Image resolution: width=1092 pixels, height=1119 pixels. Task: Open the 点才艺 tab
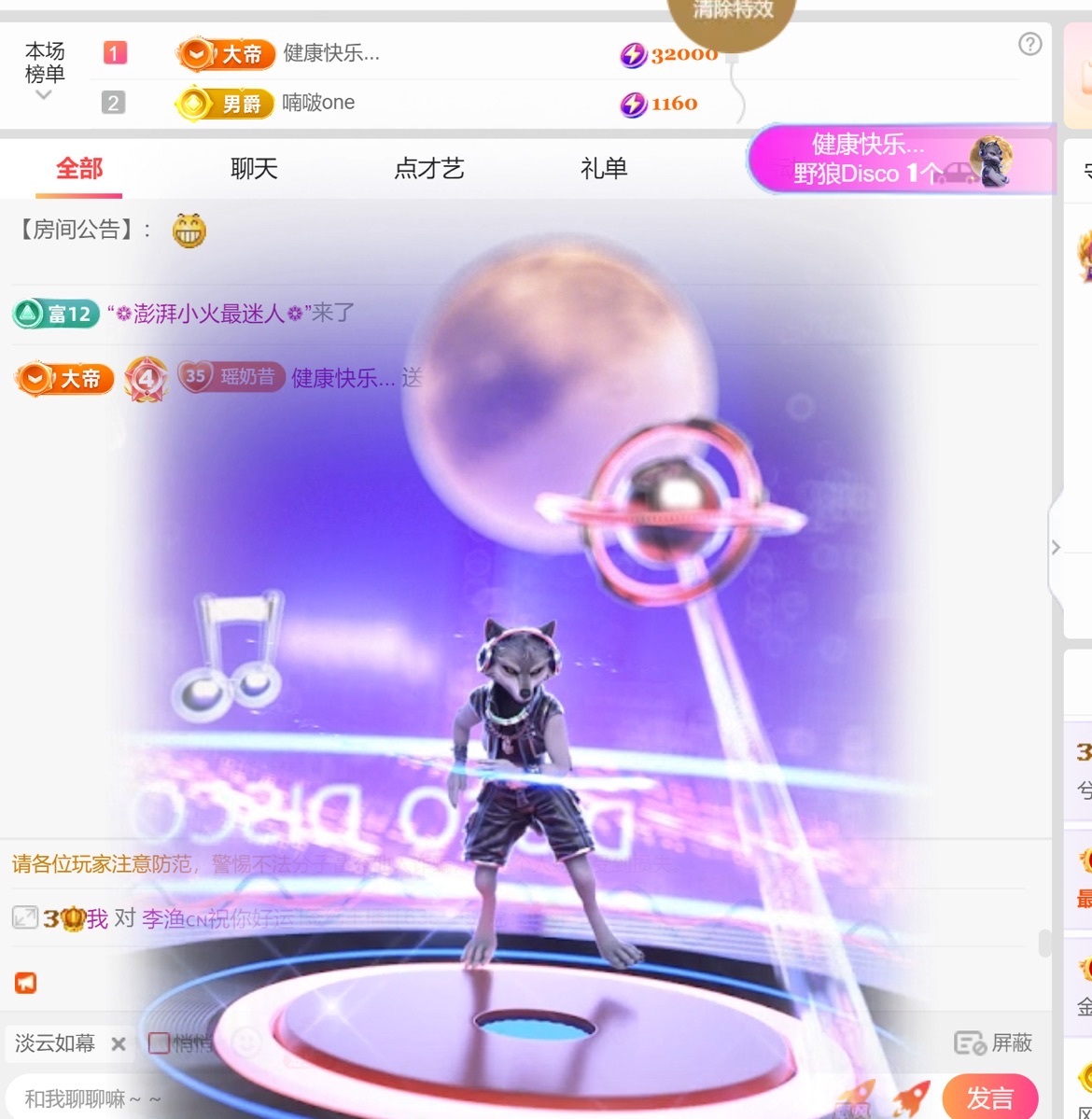tap(428, 169)
